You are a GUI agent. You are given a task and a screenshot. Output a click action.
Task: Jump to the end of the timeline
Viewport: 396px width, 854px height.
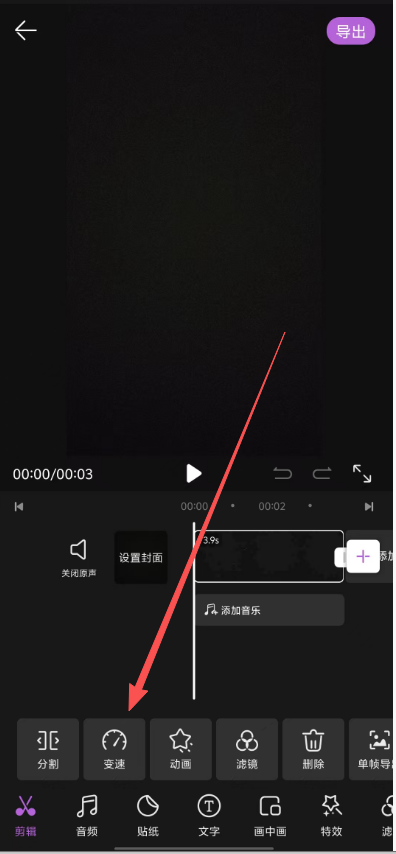pos(369,507)
